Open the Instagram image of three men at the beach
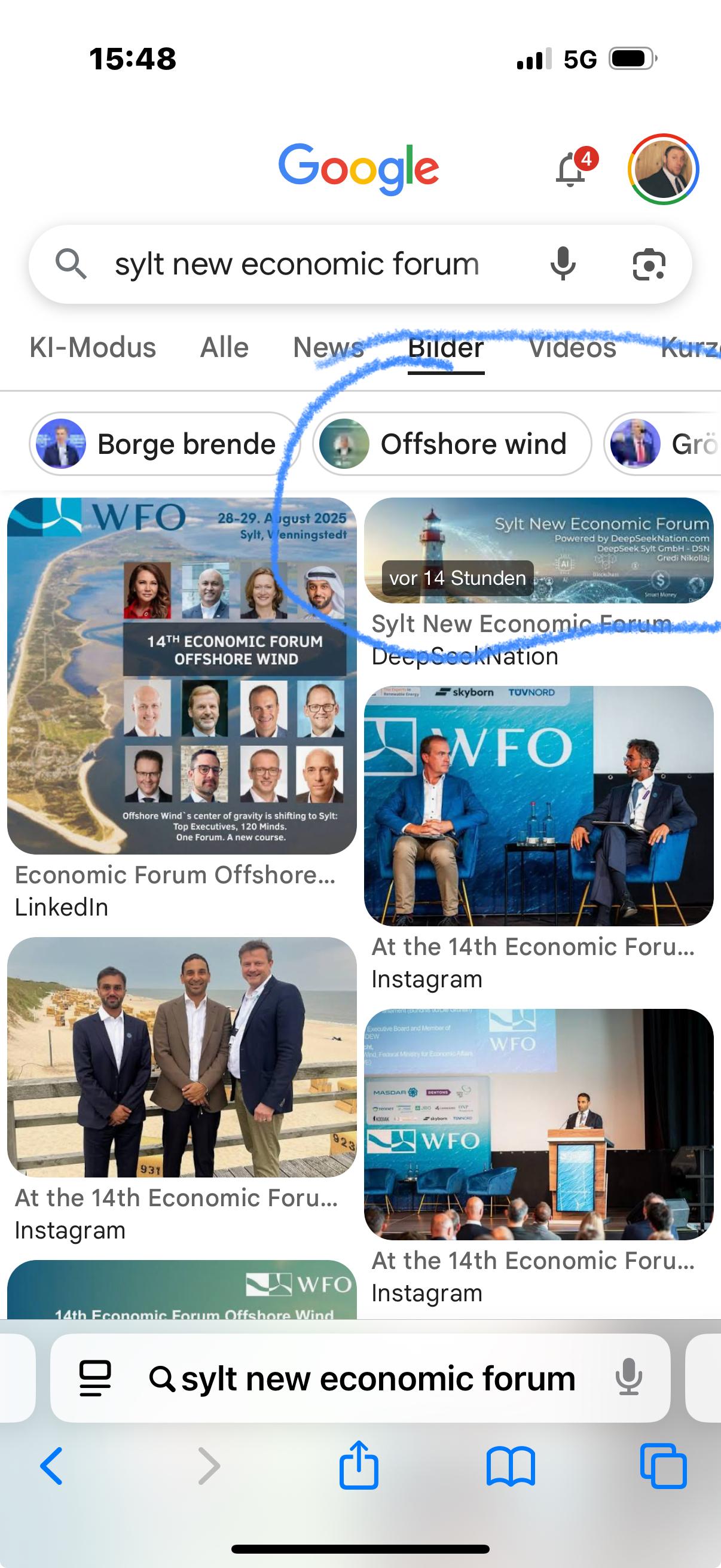This screenshot has width=721, height=1568. click(x=181, y=1057)
